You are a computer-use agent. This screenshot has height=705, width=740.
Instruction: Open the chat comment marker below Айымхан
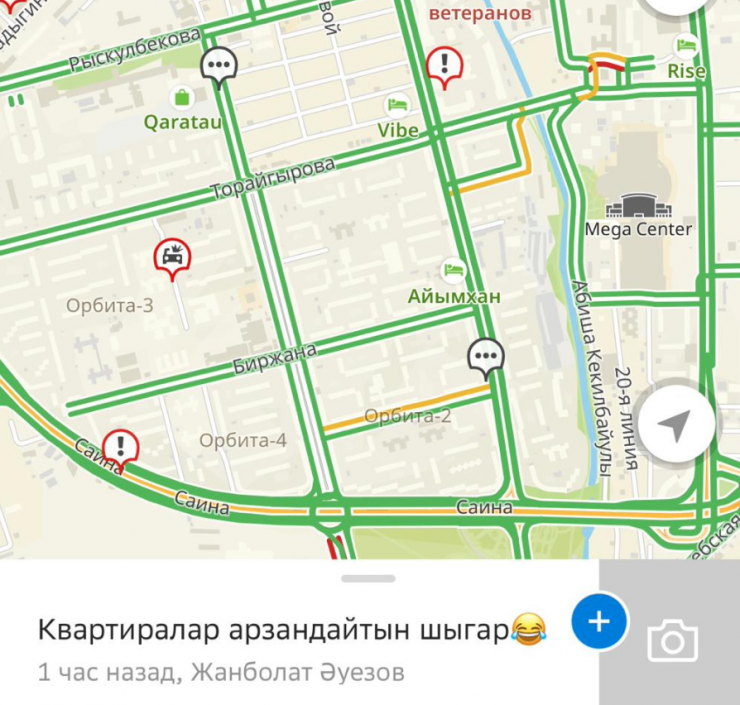pyautogui.click(x=486, y=356)
